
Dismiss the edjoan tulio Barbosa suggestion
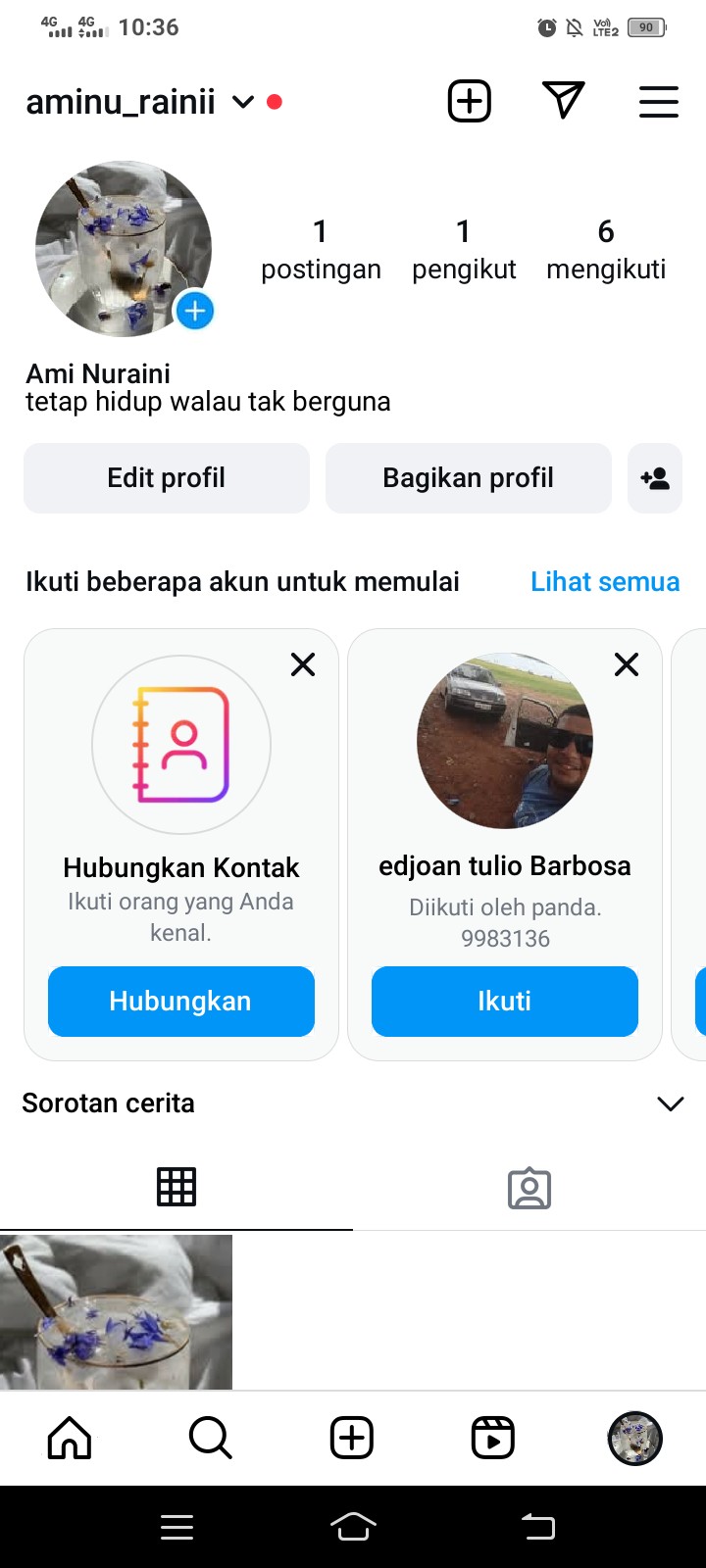626,664
